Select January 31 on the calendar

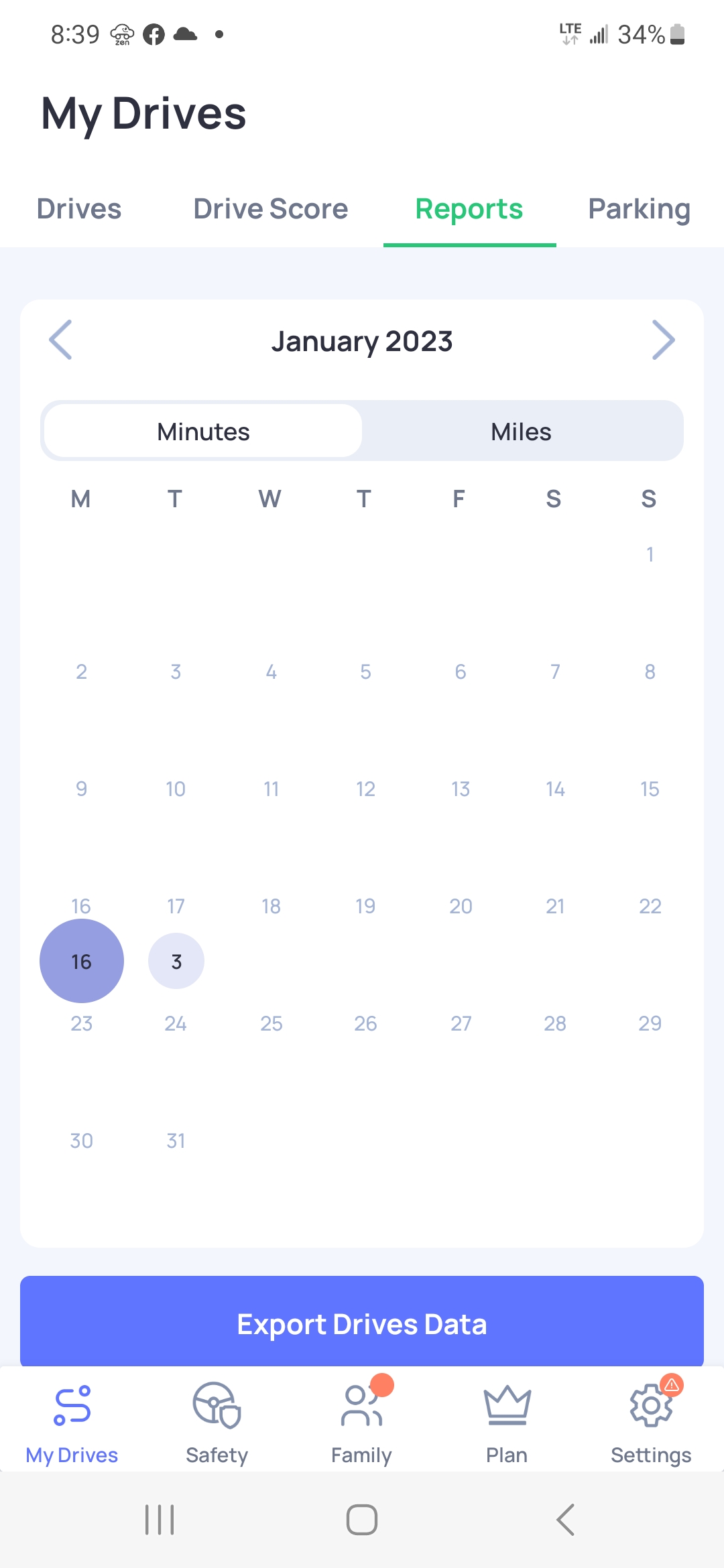click(x=175, y=1140)
